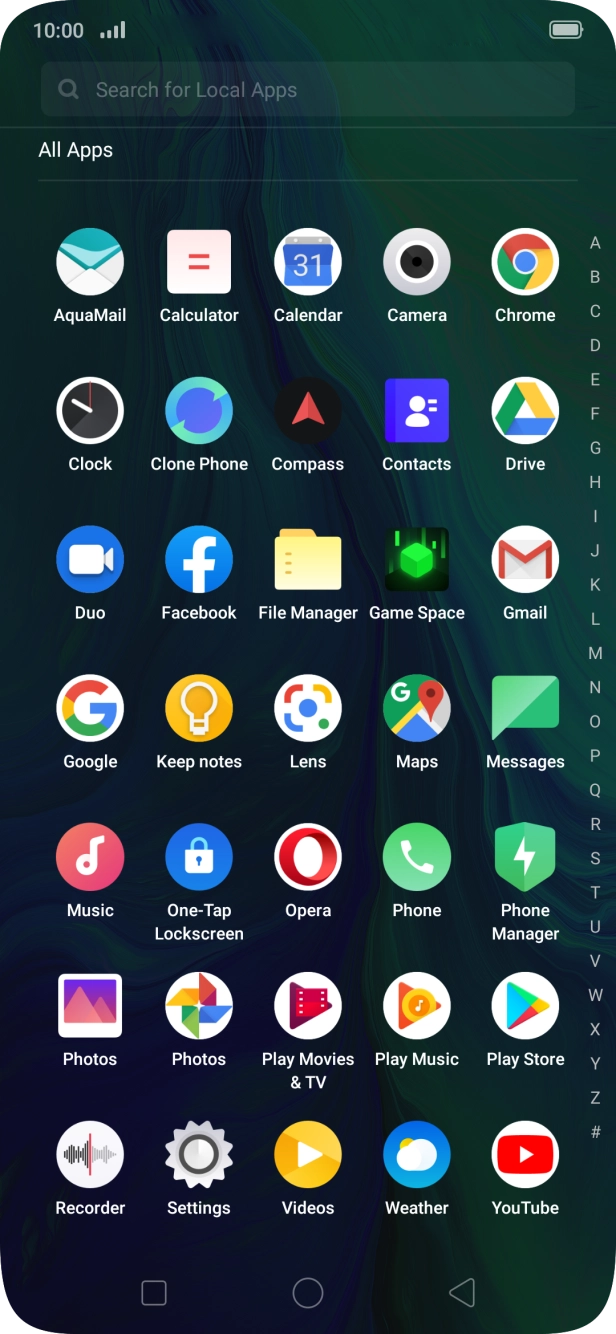
Task: Tap the Search for Local Apps field
Action: pos(308,90)
